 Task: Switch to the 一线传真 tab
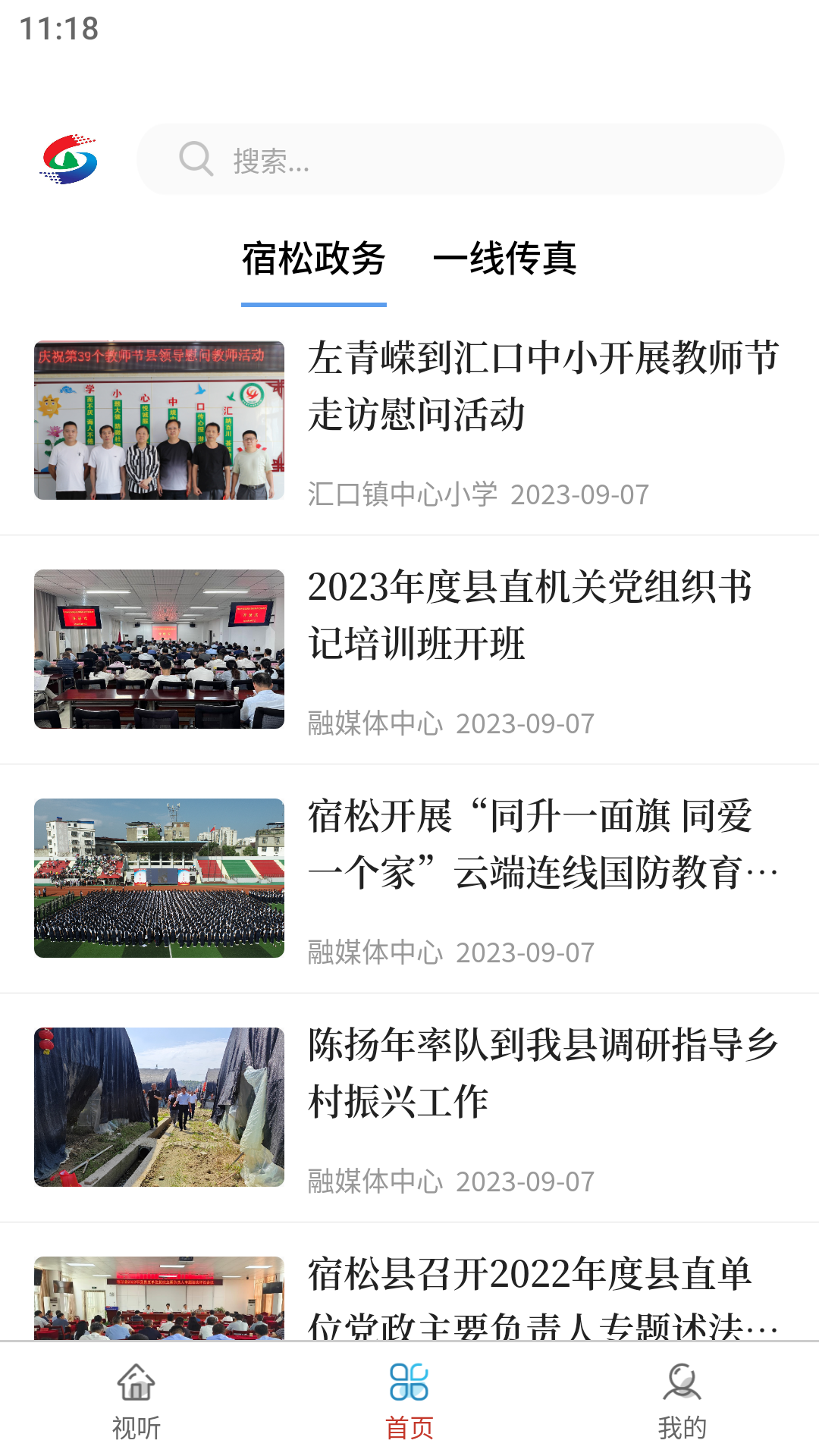point(505,259)
